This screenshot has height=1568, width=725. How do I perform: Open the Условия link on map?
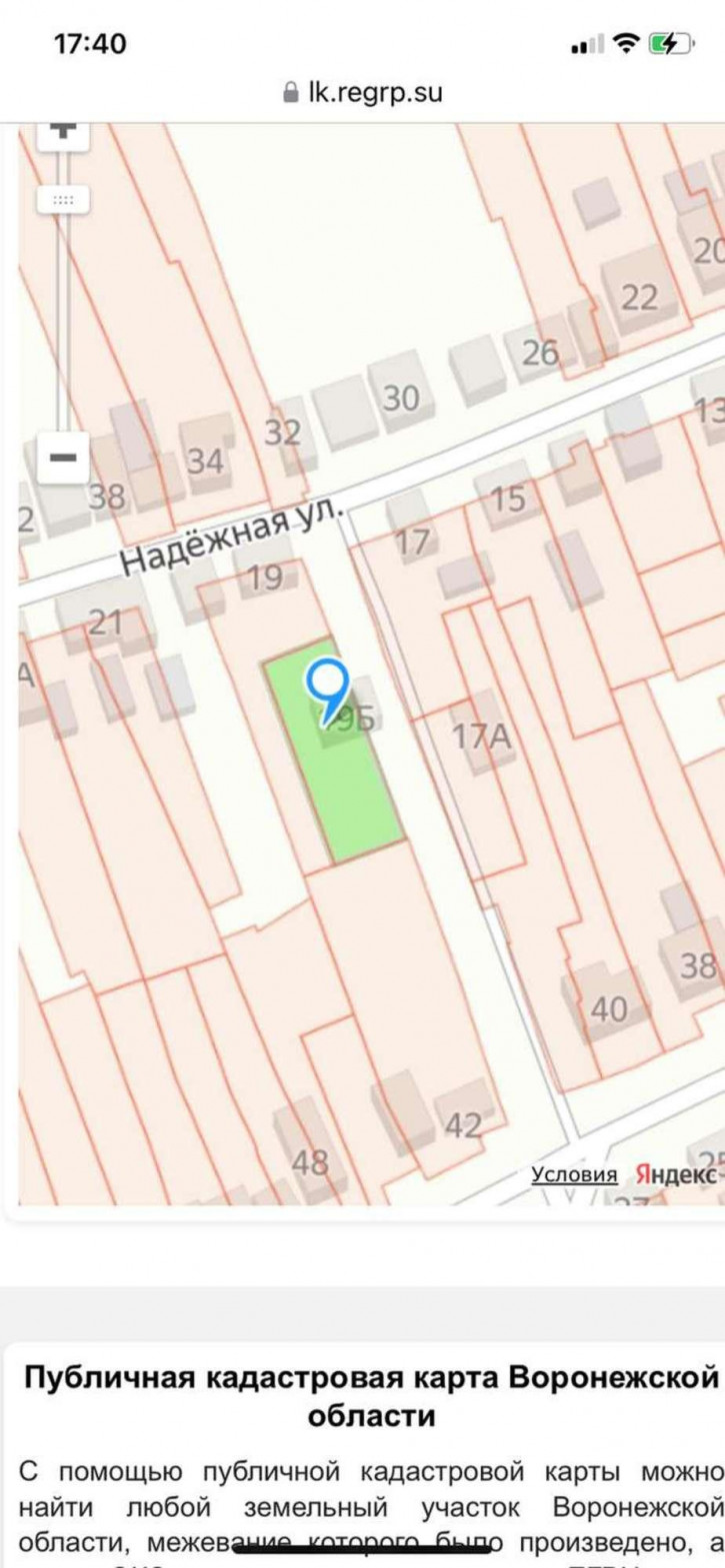[573, 1174]
